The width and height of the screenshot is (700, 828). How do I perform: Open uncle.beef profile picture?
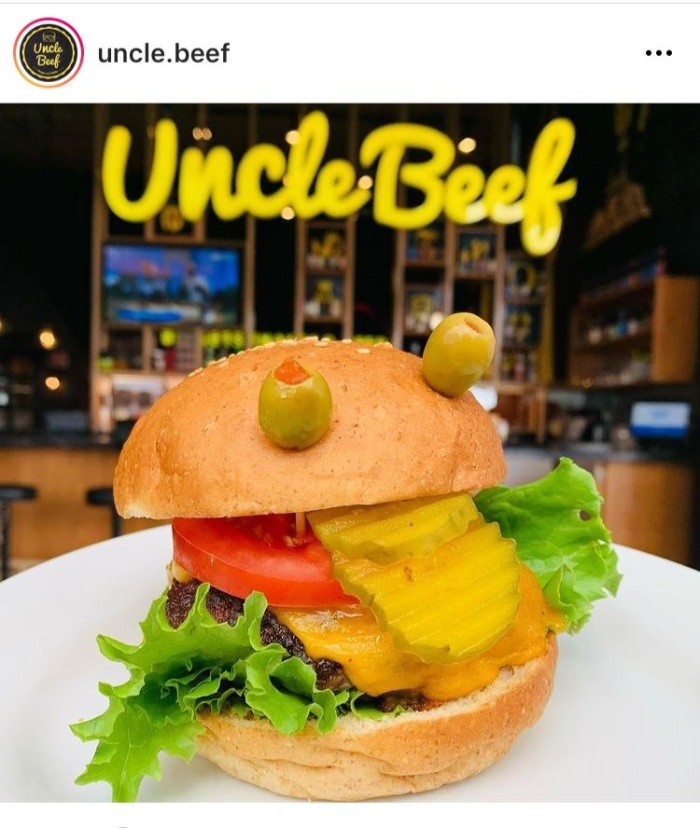48,53
